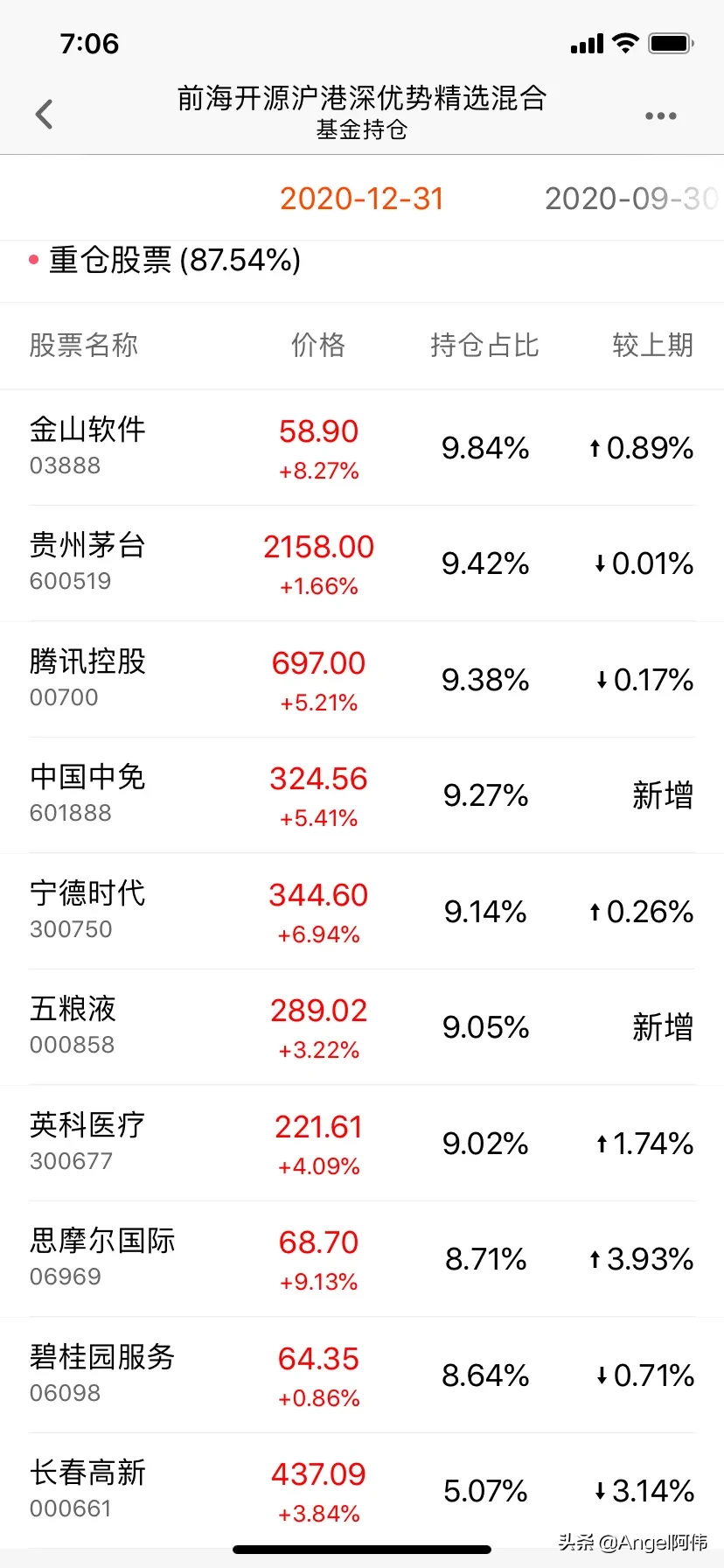724x1568 pixels.
Task: Switch to the 2020-09-30 date tab
Action: (x=630, y=199)
